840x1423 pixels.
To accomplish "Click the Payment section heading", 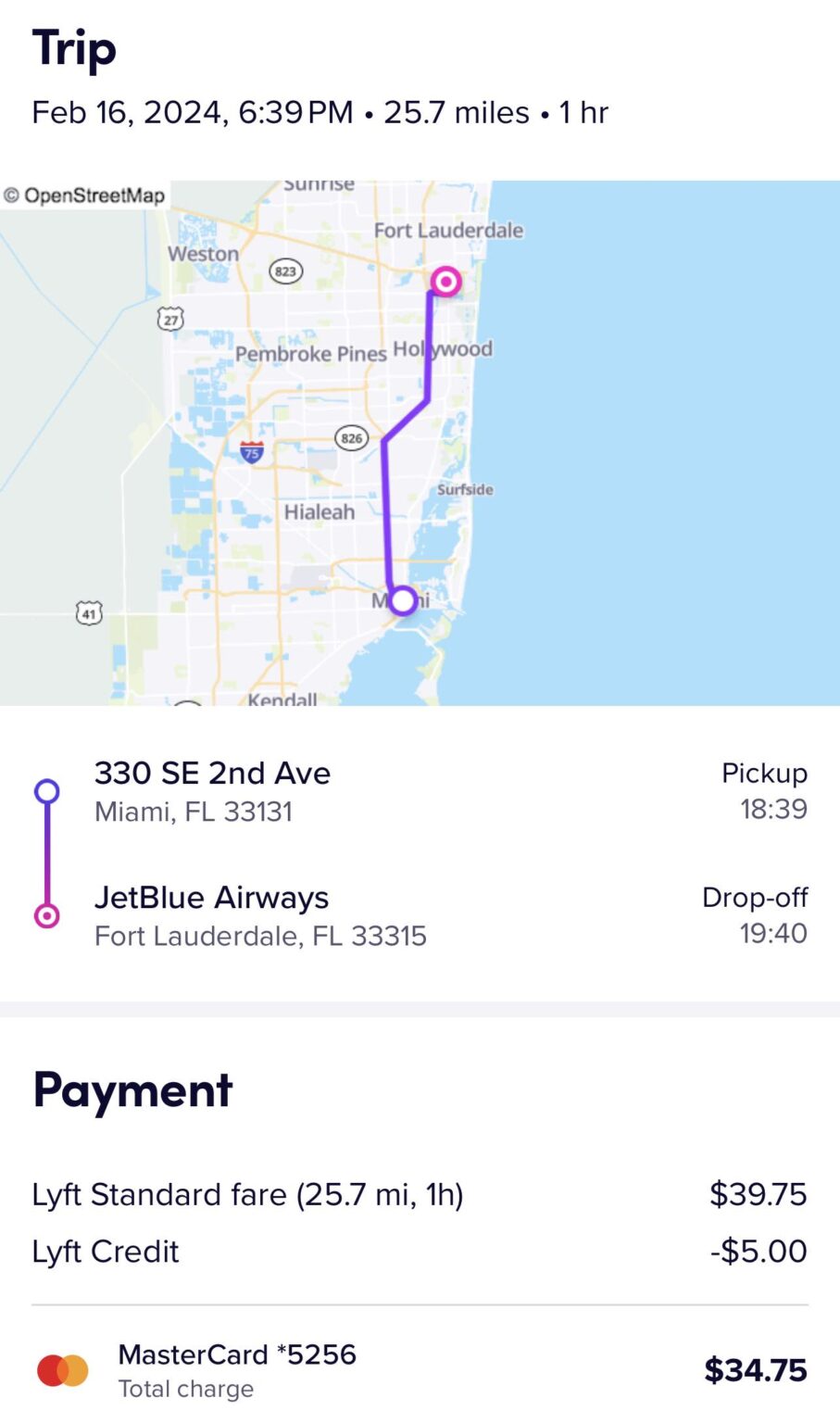I will click(132, 1089).
